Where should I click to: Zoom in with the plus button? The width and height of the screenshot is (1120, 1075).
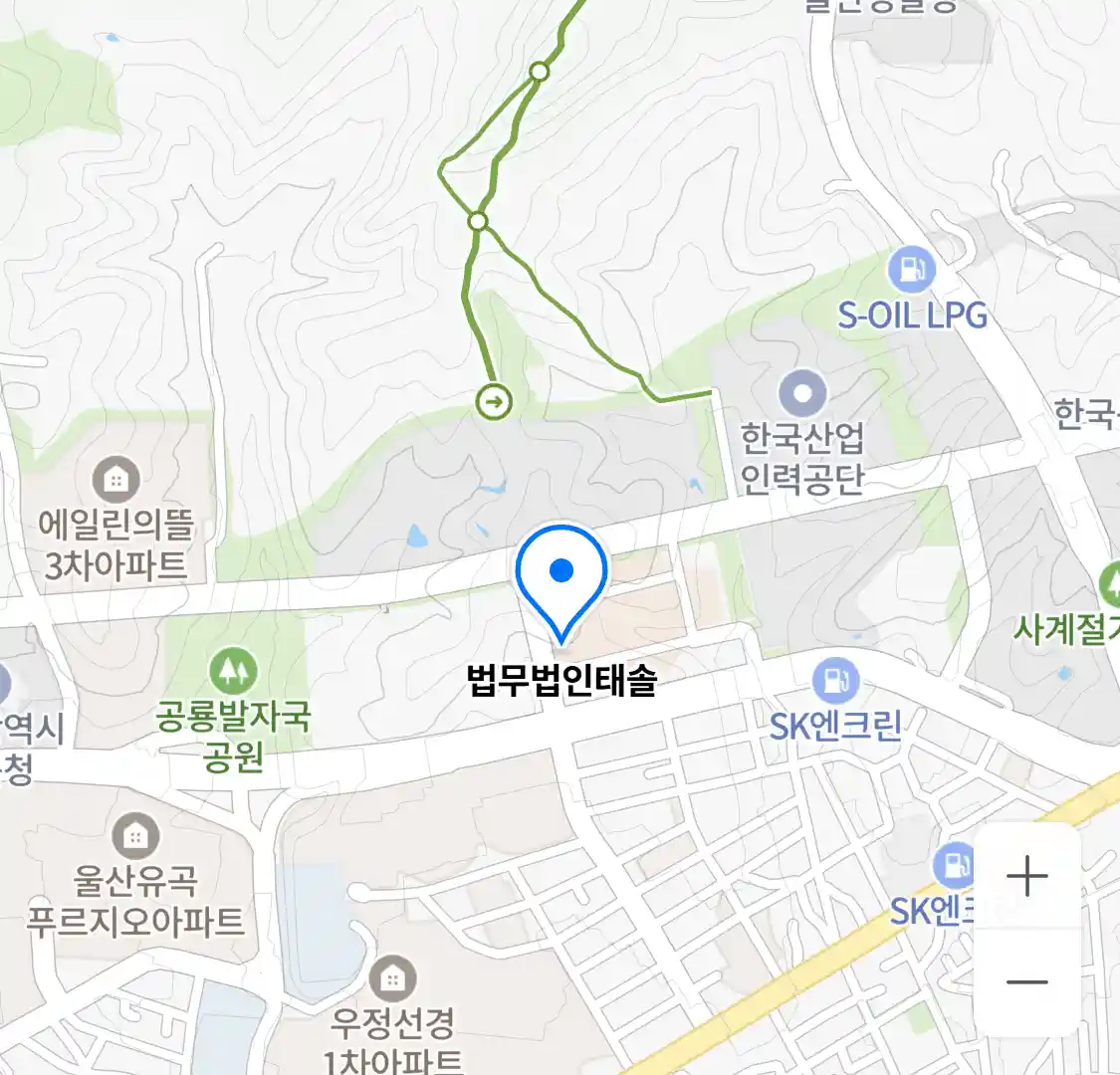1026,877
